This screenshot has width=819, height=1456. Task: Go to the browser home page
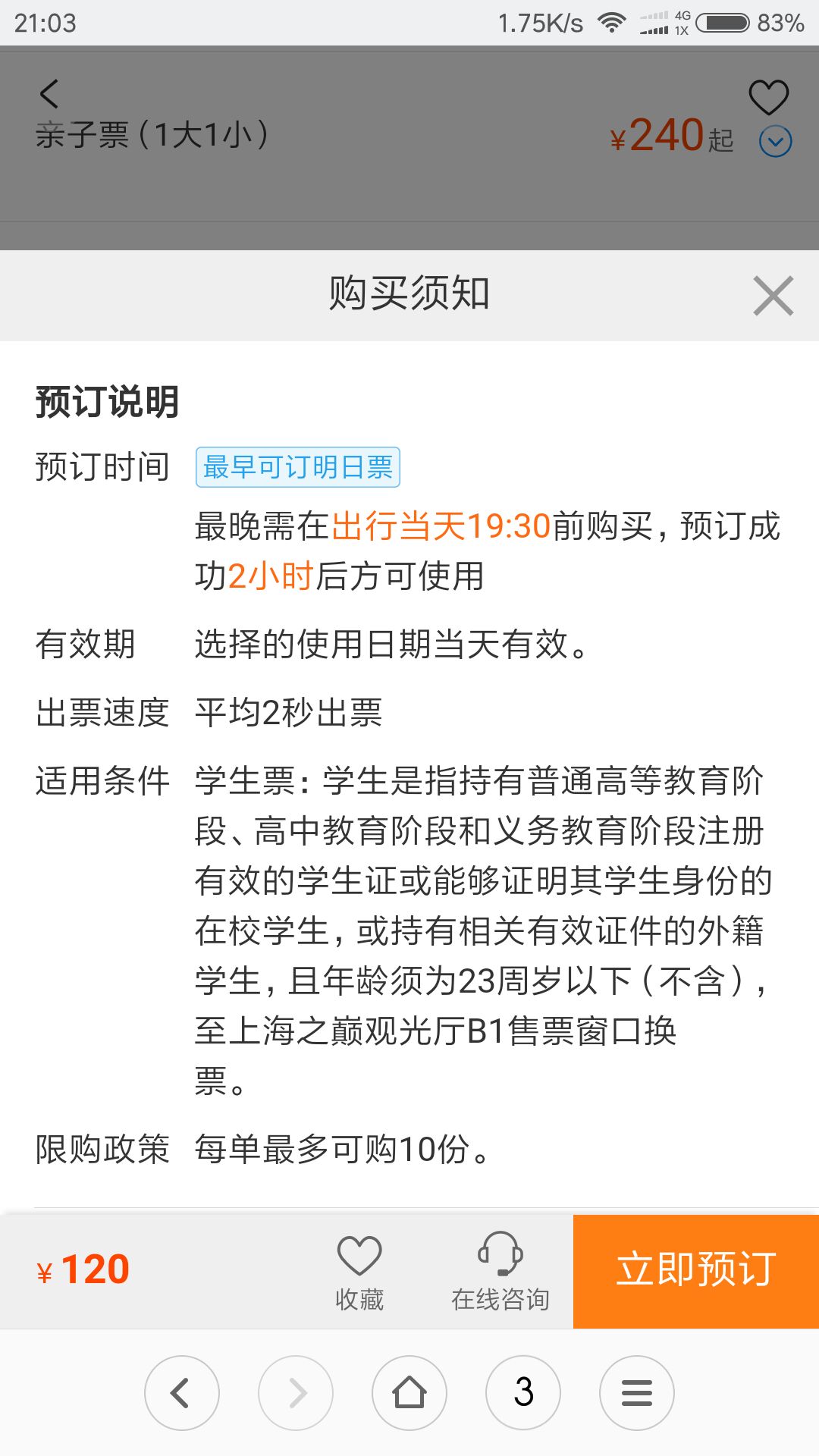tap(409, 1393)
